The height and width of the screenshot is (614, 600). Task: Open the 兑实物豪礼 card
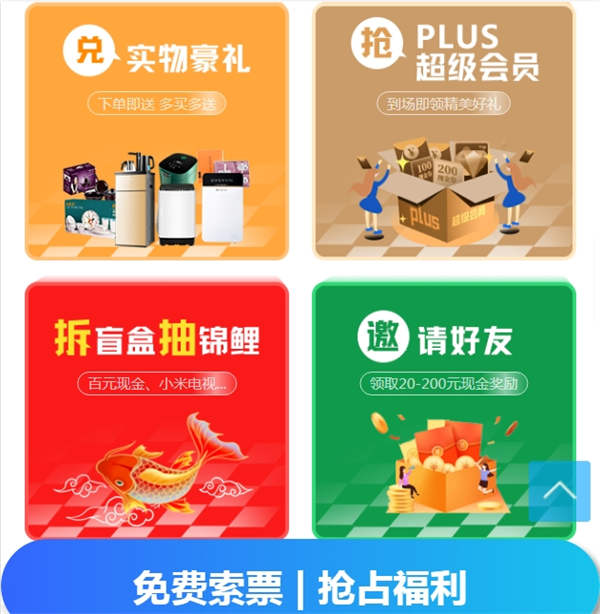[x=157, y=132]
